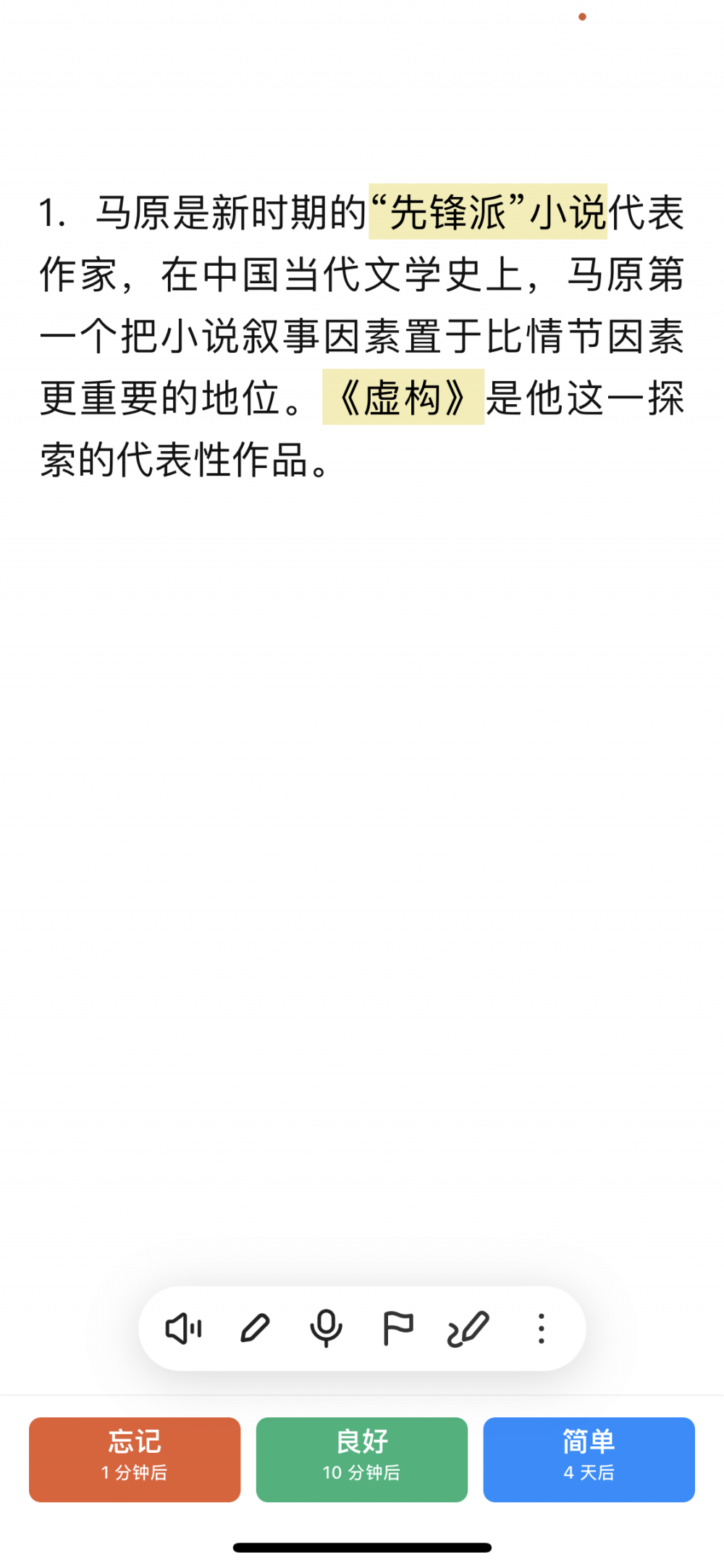Mark card as 忘记 (1 分钟后)
The image size is (724, 1568).
click(x=135, y=1459)
